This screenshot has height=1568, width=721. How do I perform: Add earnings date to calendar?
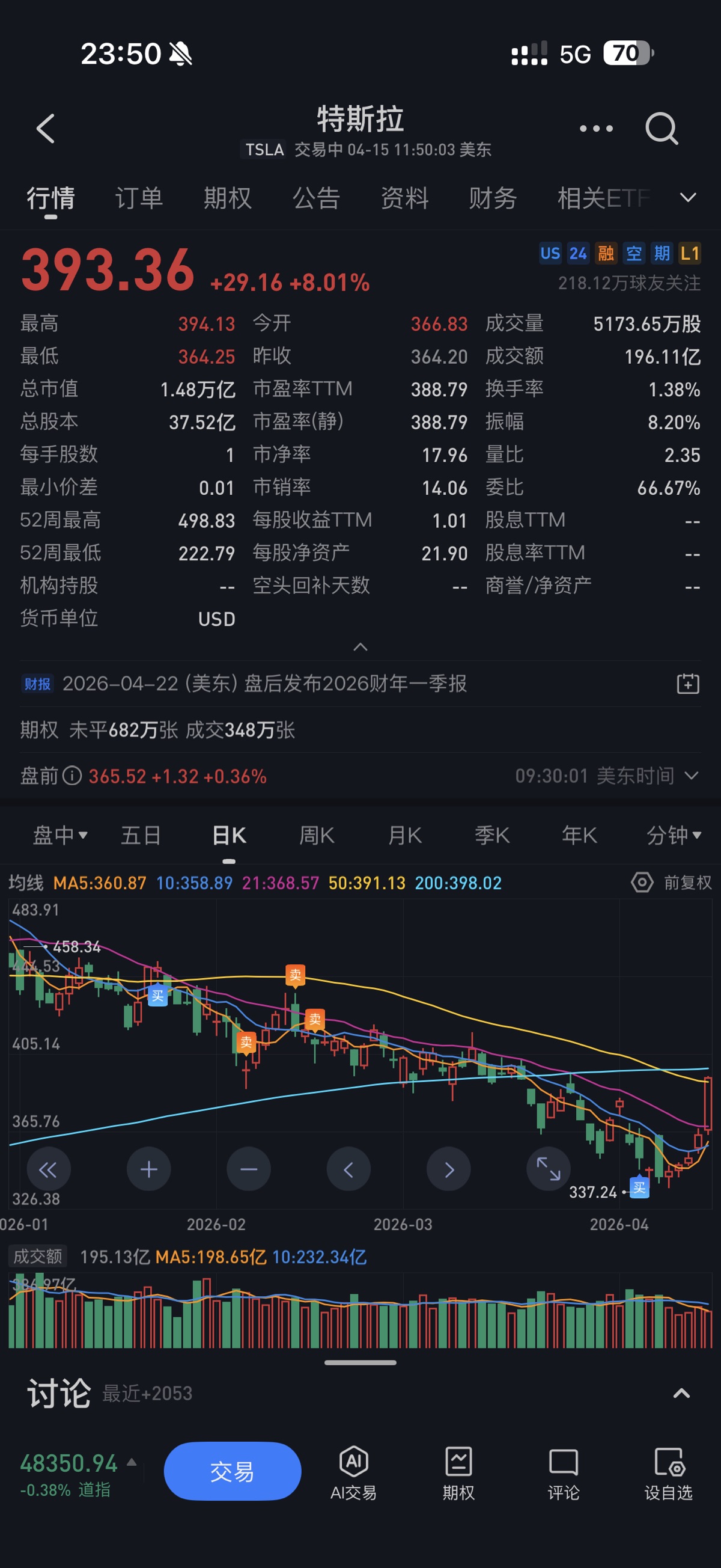(x=687, y=684)
